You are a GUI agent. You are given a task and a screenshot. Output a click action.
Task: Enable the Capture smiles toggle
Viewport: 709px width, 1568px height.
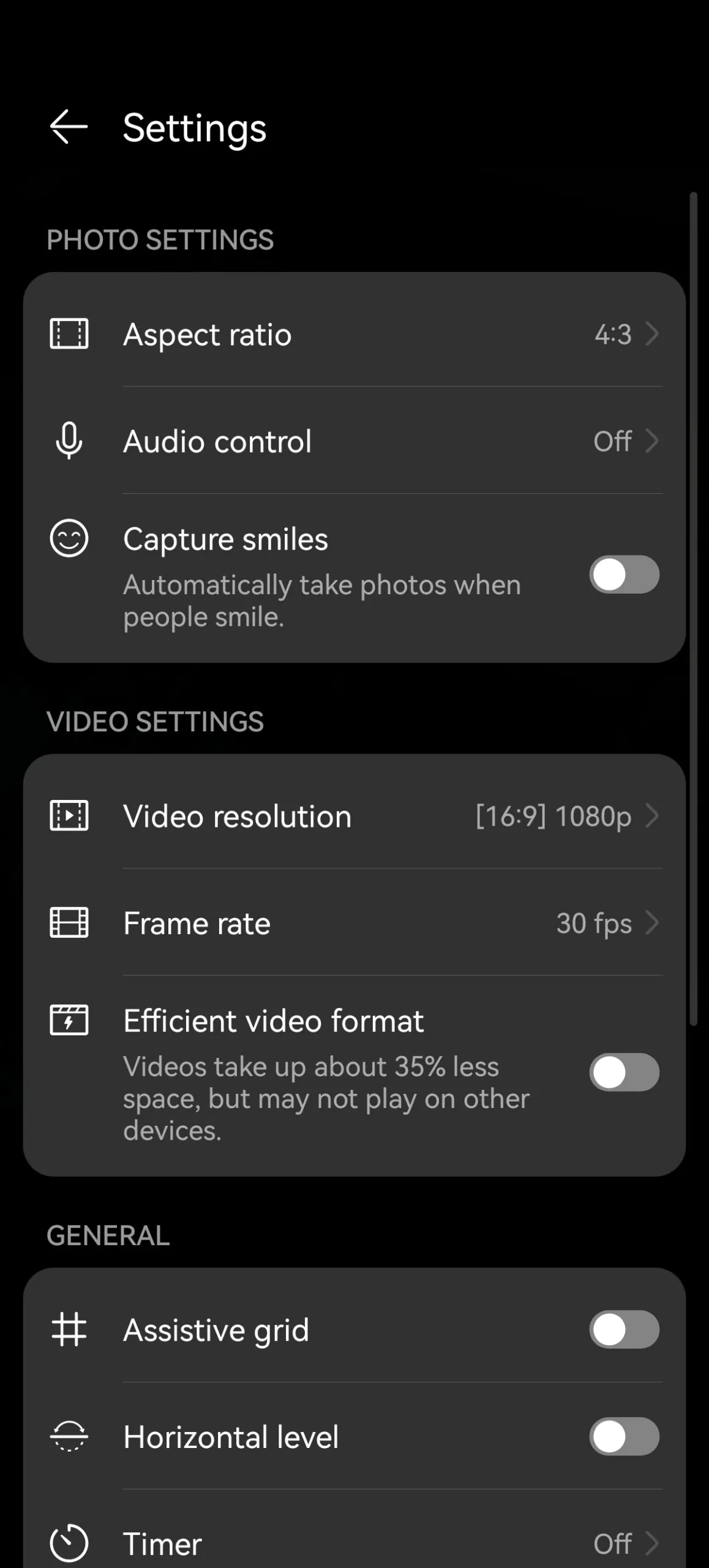[623, 575]
